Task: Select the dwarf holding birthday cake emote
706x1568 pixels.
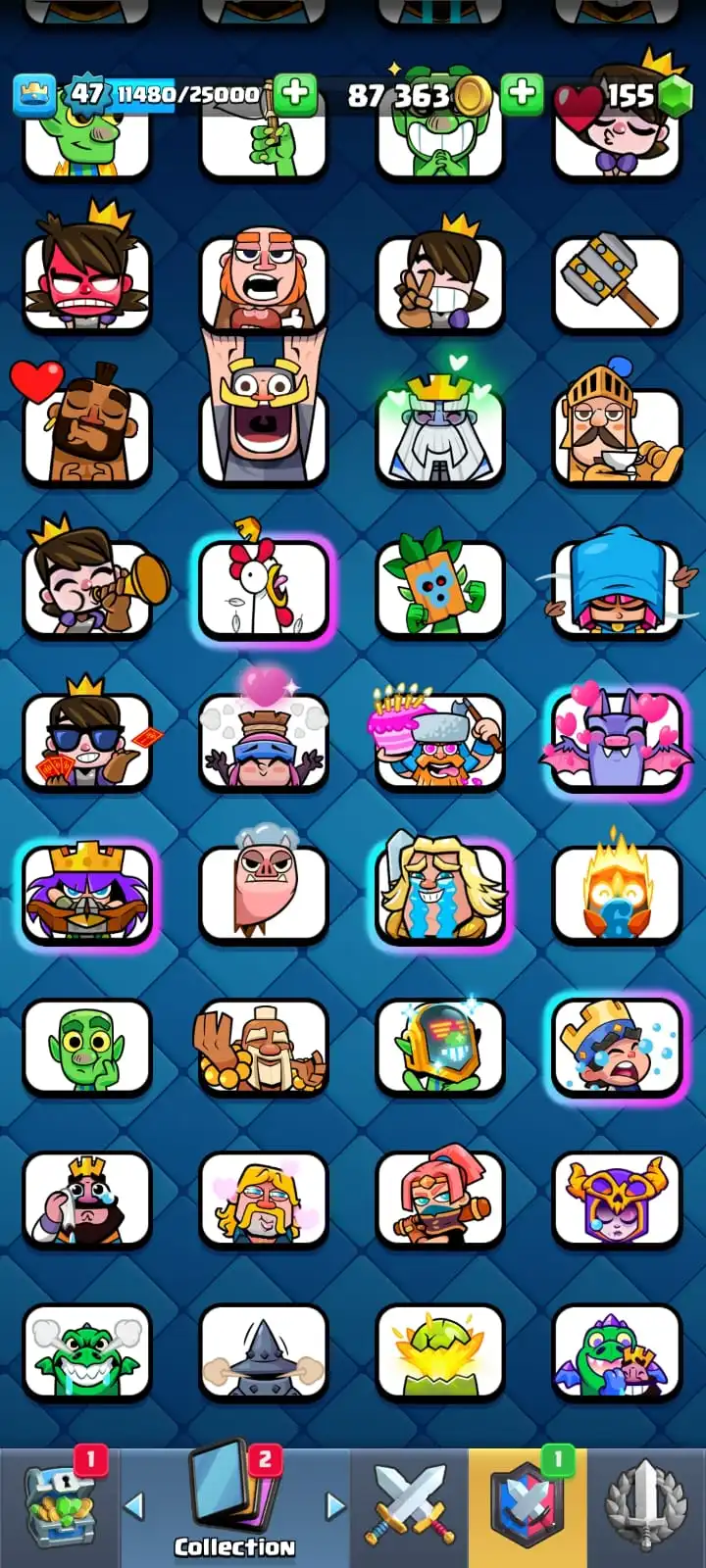Action: click(439, 741)
